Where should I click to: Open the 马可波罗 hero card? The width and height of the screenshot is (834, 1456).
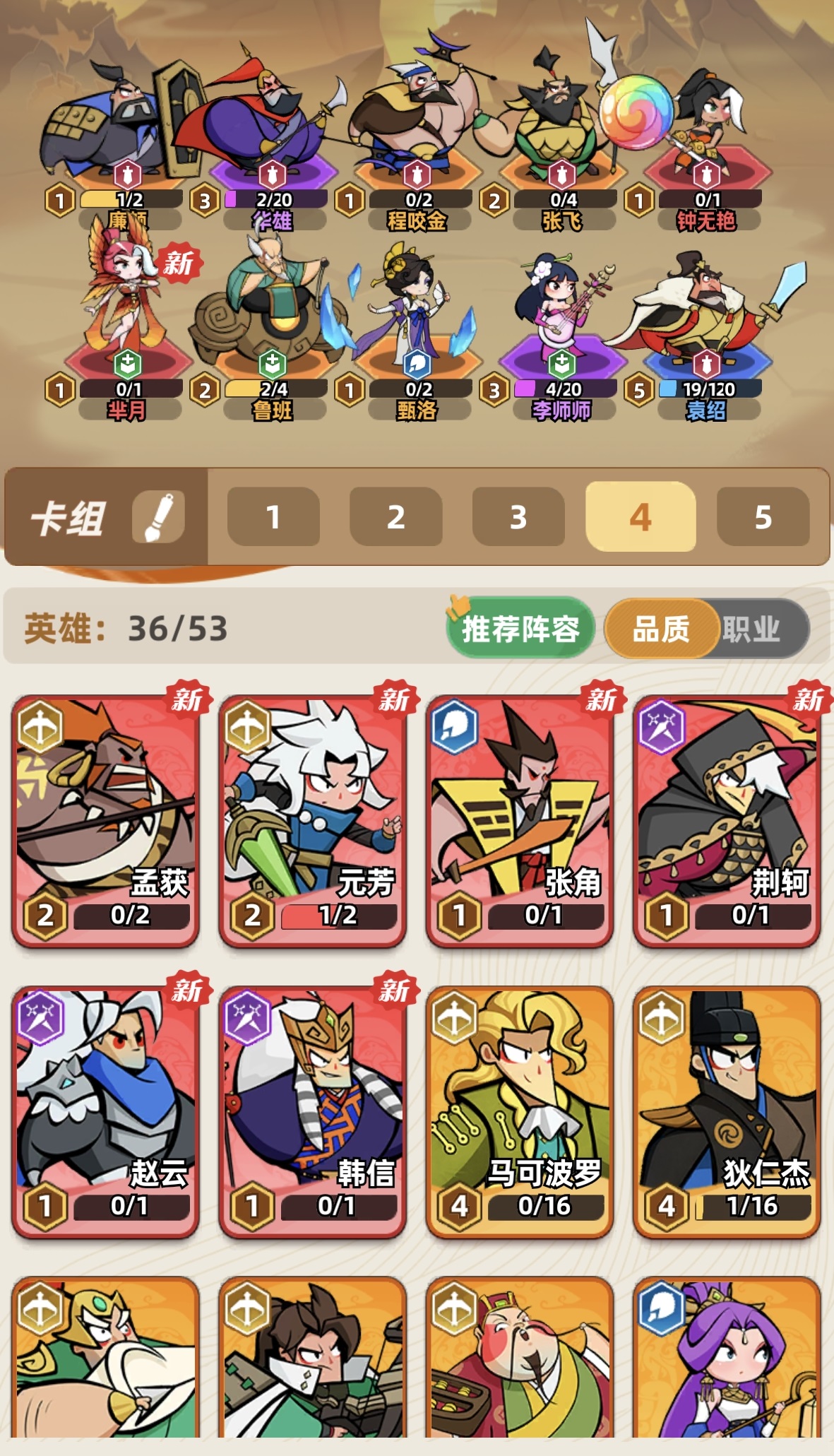[520, 1111]
